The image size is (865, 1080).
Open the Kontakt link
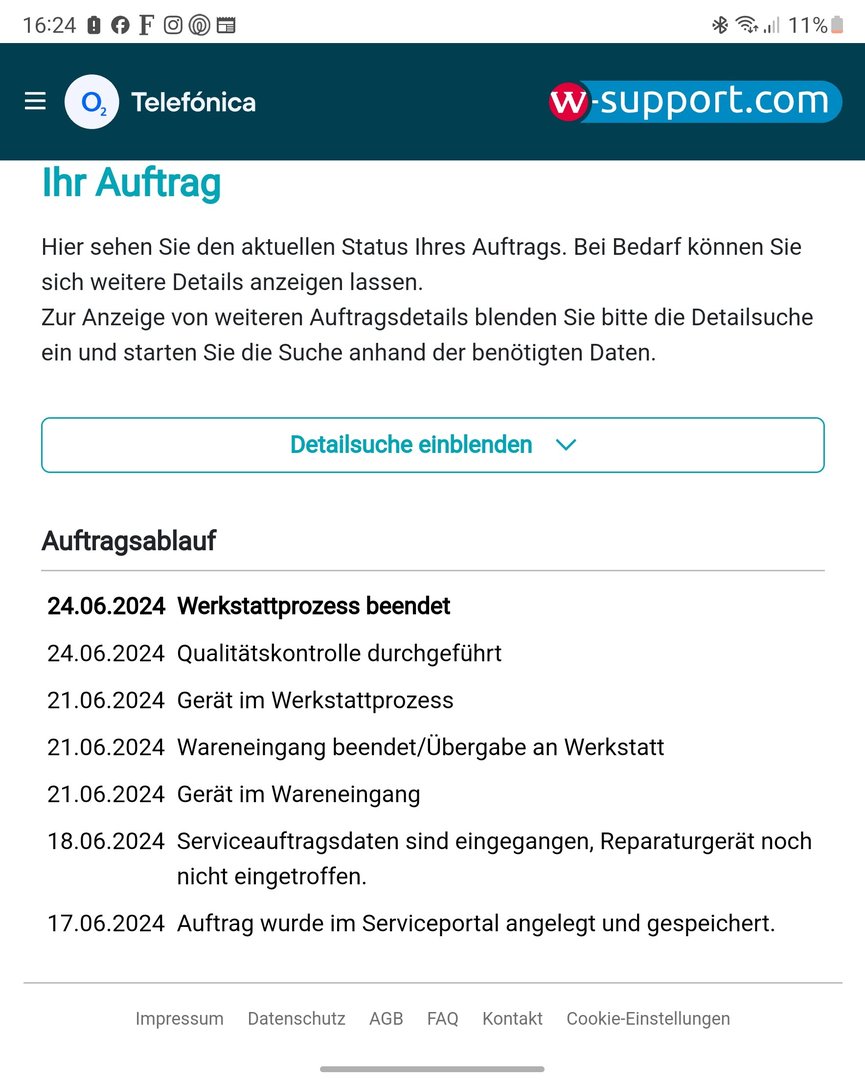(x=512, y=1018)
